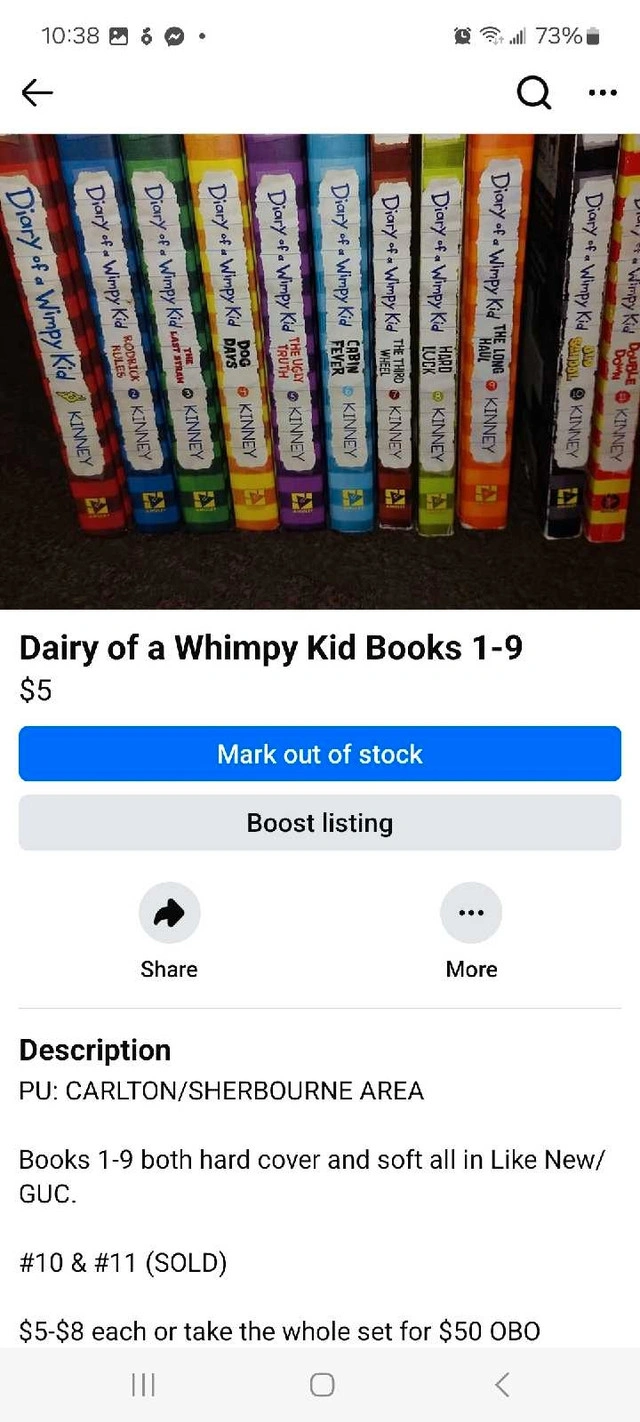This screenshot has height=1422, width=640.
Task: Go back using the top-left arrow
Action: 37,93
